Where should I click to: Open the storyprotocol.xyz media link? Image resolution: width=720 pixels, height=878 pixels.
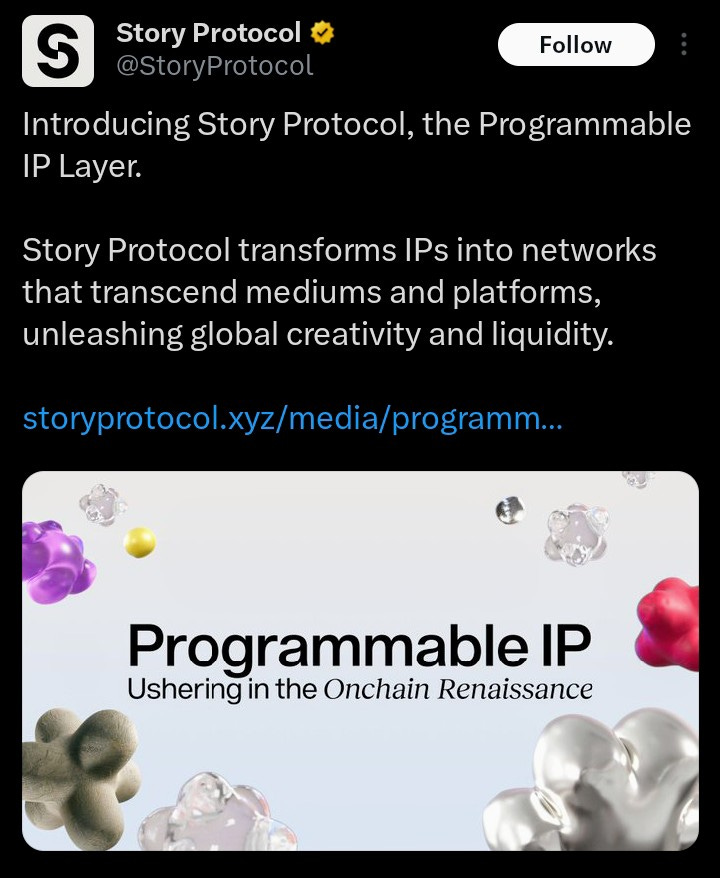click(x=292, y=418)
